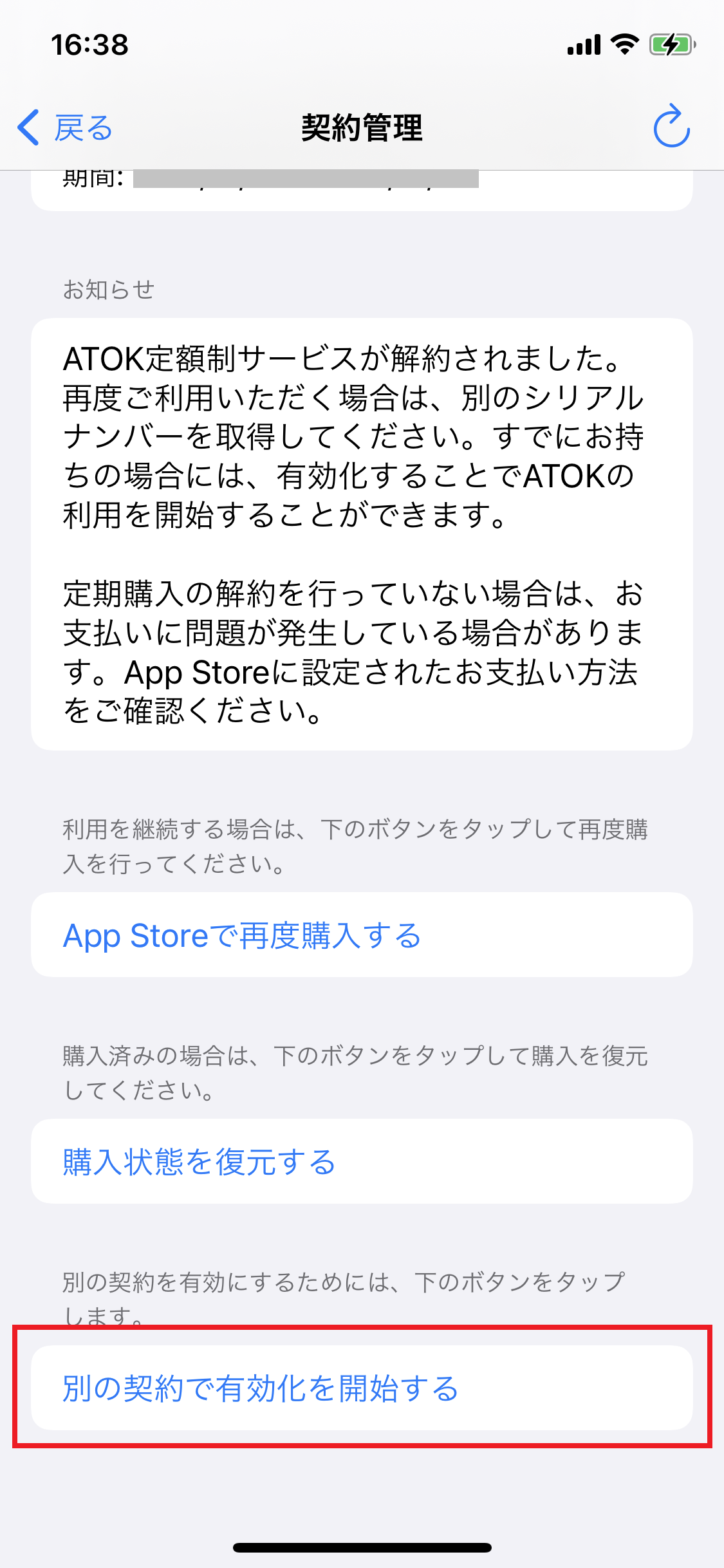Tap 購入状態を復元する
This screenshot has width=724, height=1568.
click(362, 1161)
